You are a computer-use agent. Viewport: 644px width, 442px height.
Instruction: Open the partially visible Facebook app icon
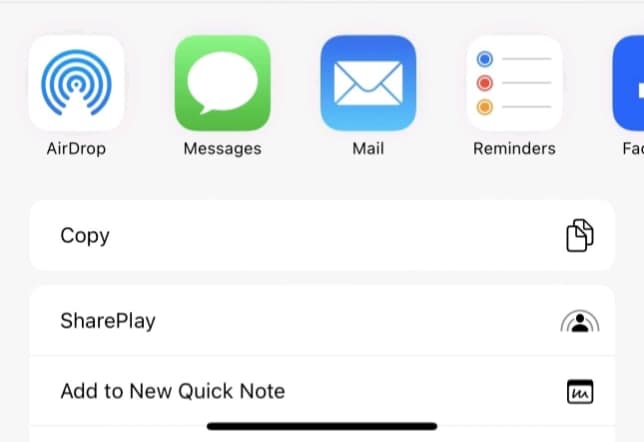[x=630, y=86]
